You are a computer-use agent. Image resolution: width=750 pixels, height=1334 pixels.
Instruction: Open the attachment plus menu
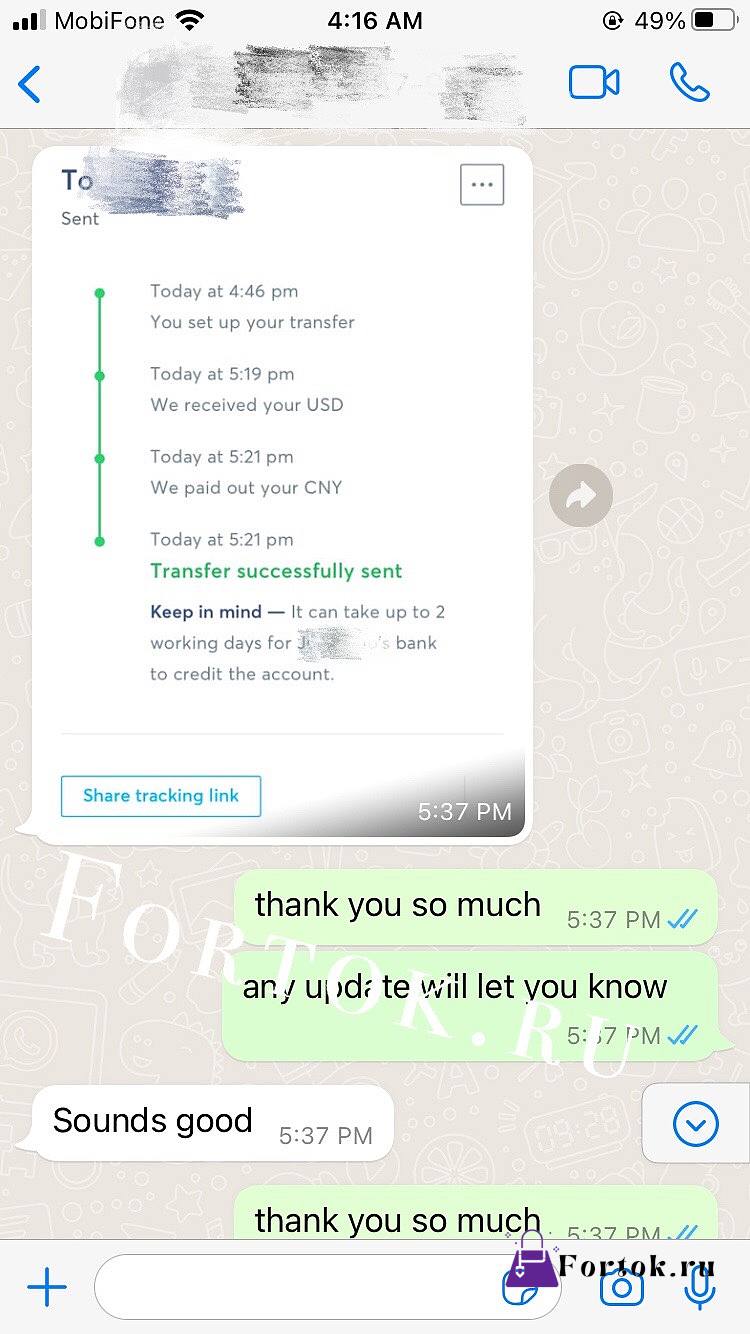click(x=47, y=1287)
